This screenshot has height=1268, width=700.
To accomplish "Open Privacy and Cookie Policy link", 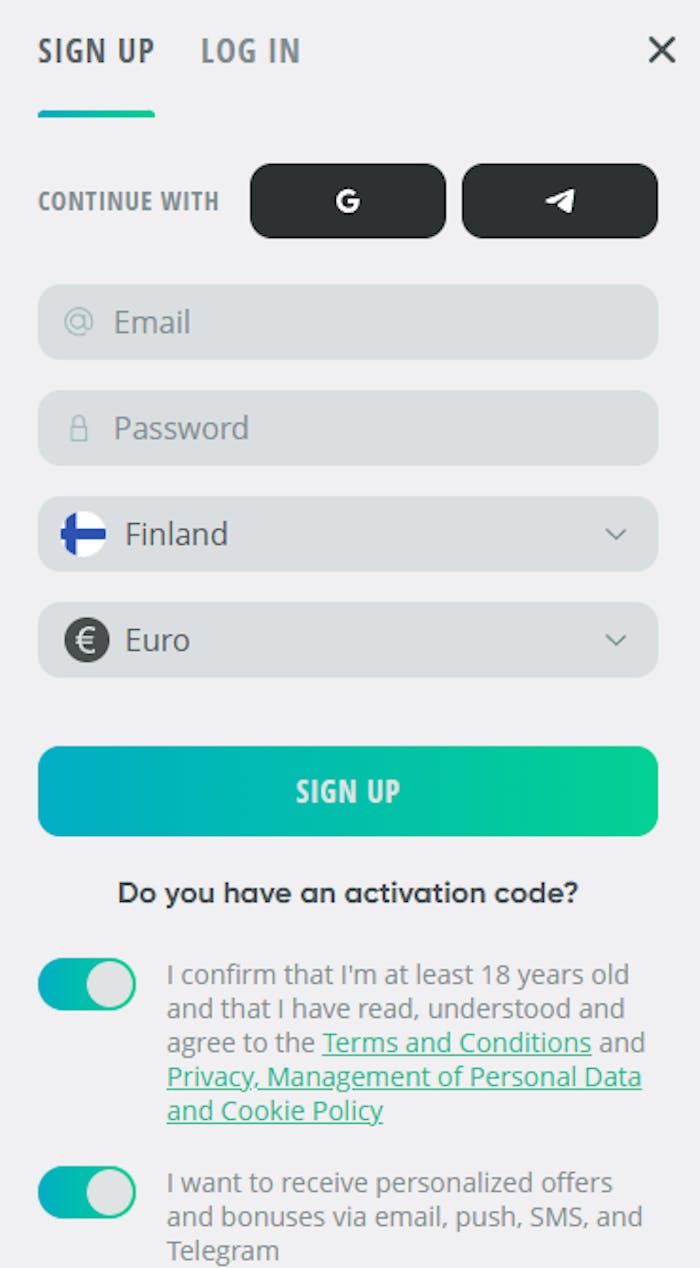I will point(404,1078).
